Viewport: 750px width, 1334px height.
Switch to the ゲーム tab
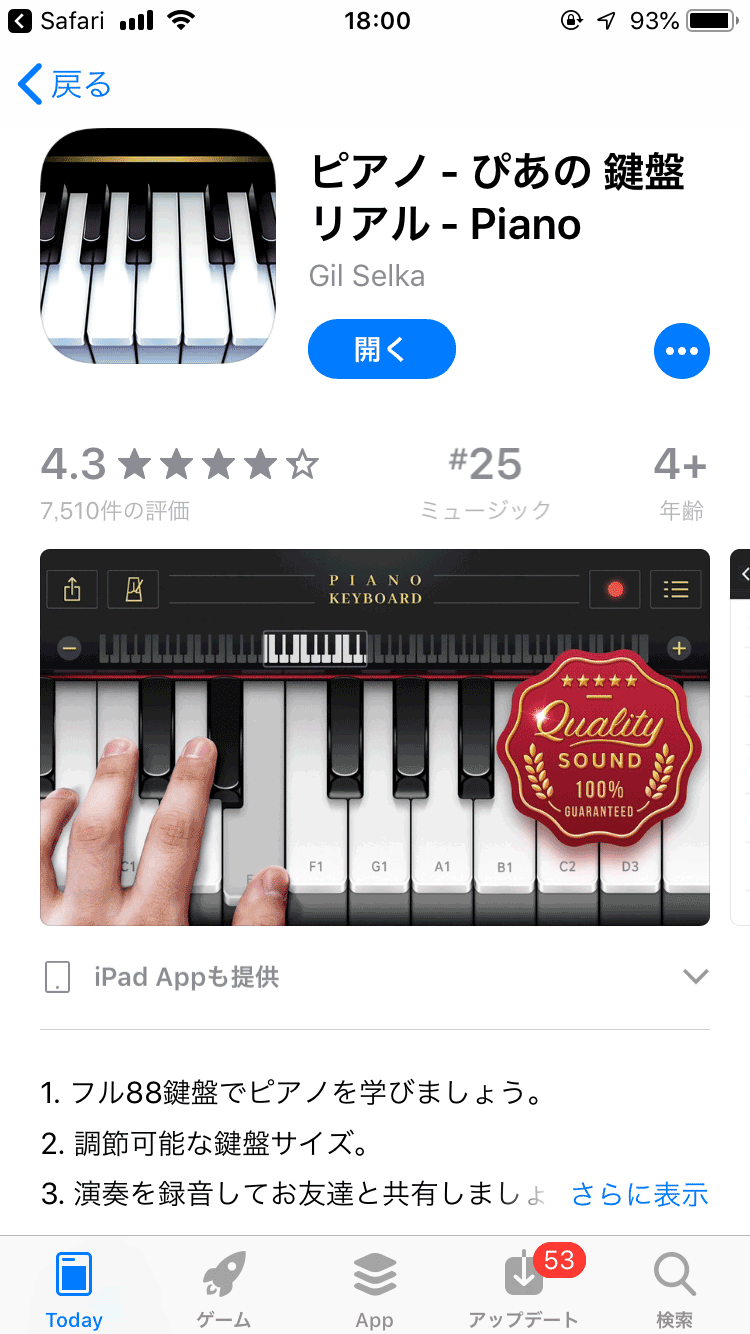pyautogui.click(x=224, y=1289)
